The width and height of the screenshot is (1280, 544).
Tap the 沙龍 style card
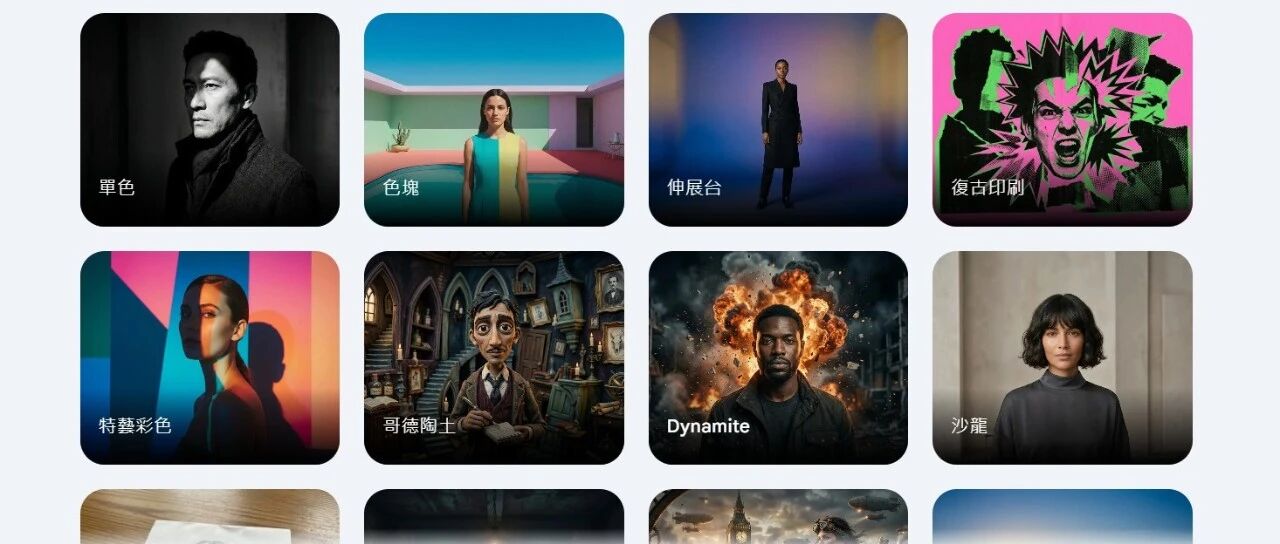[1062, 357]
